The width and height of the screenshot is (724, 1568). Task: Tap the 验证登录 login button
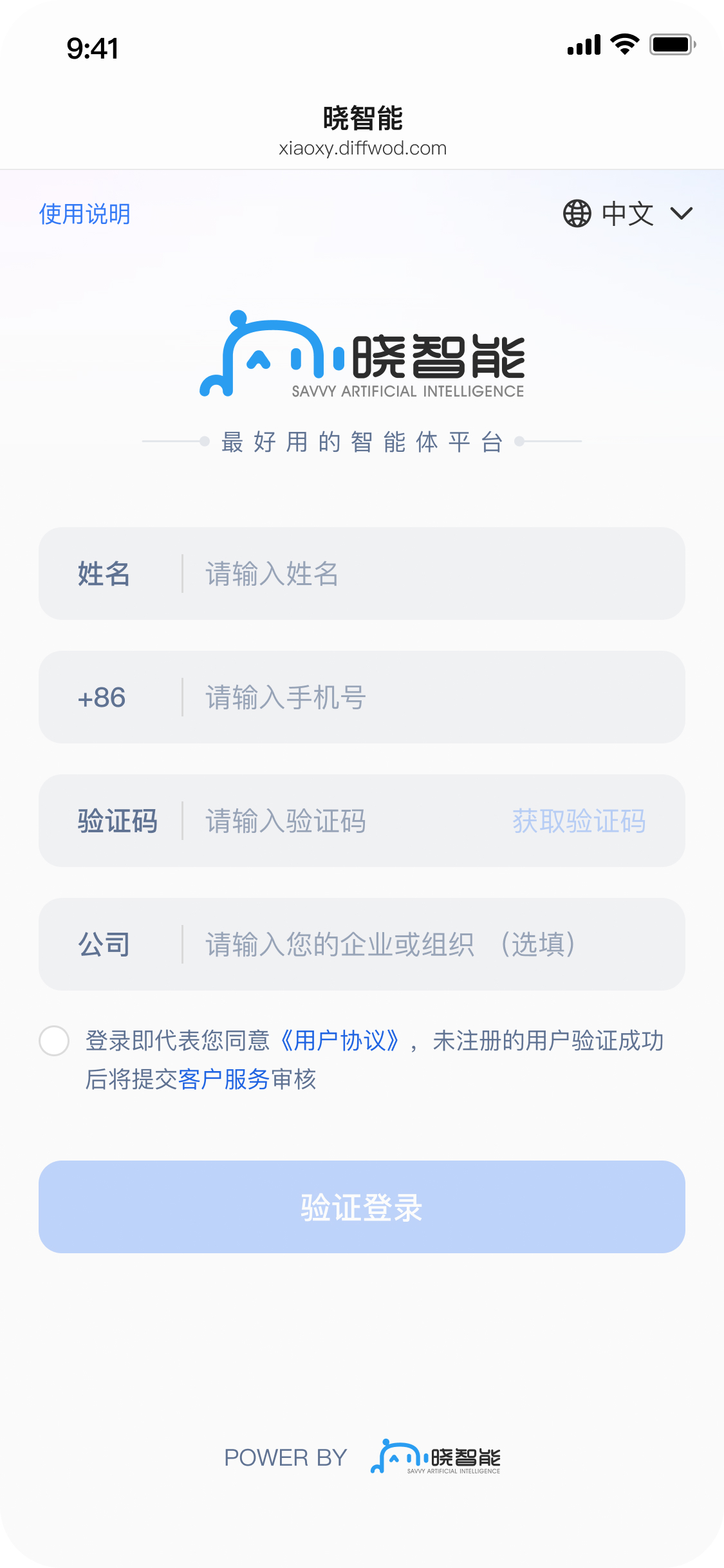pyautogui.click(x=362, y=1207)
